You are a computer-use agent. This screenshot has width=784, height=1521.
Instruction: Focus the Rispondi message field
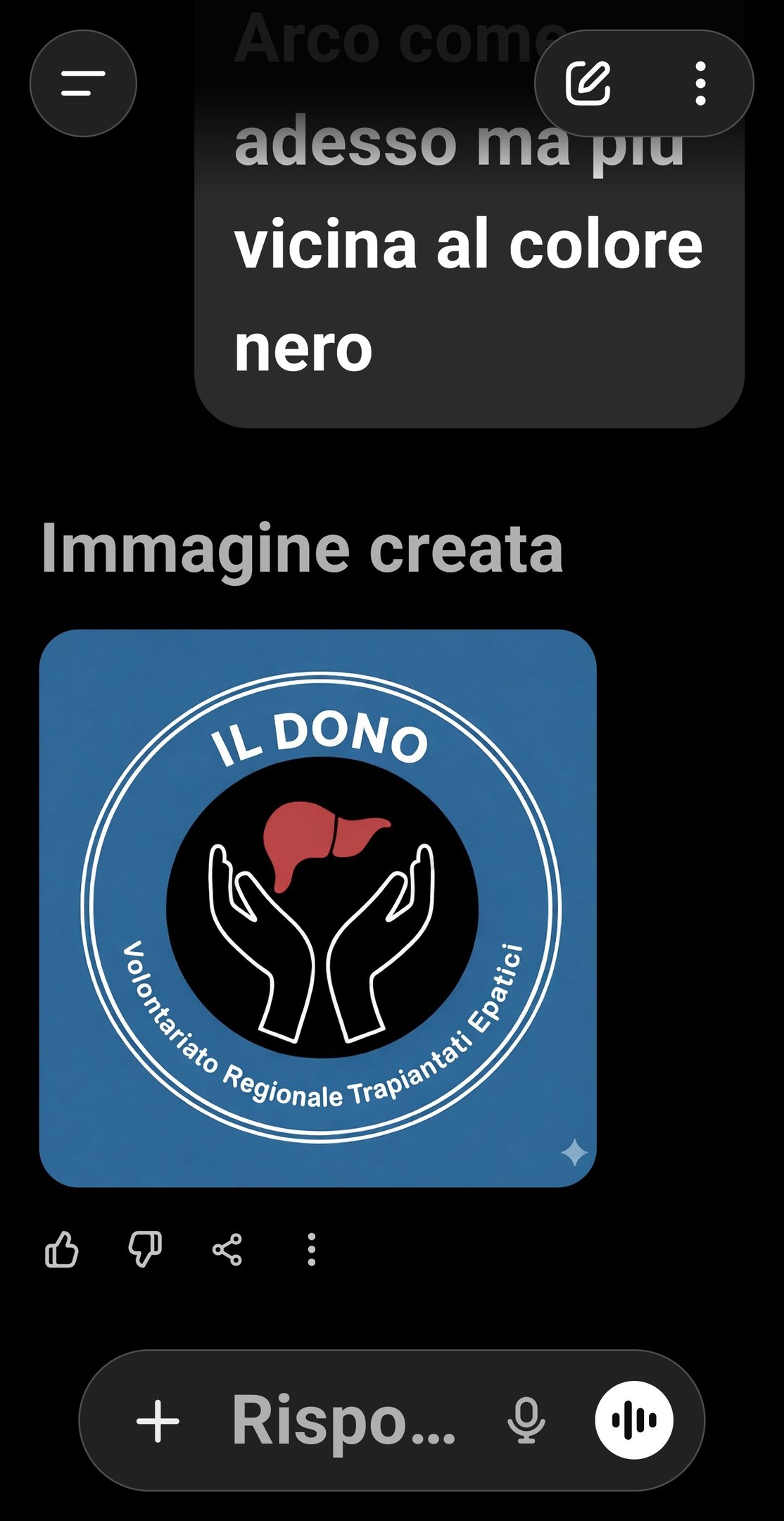pos(344,1421)
